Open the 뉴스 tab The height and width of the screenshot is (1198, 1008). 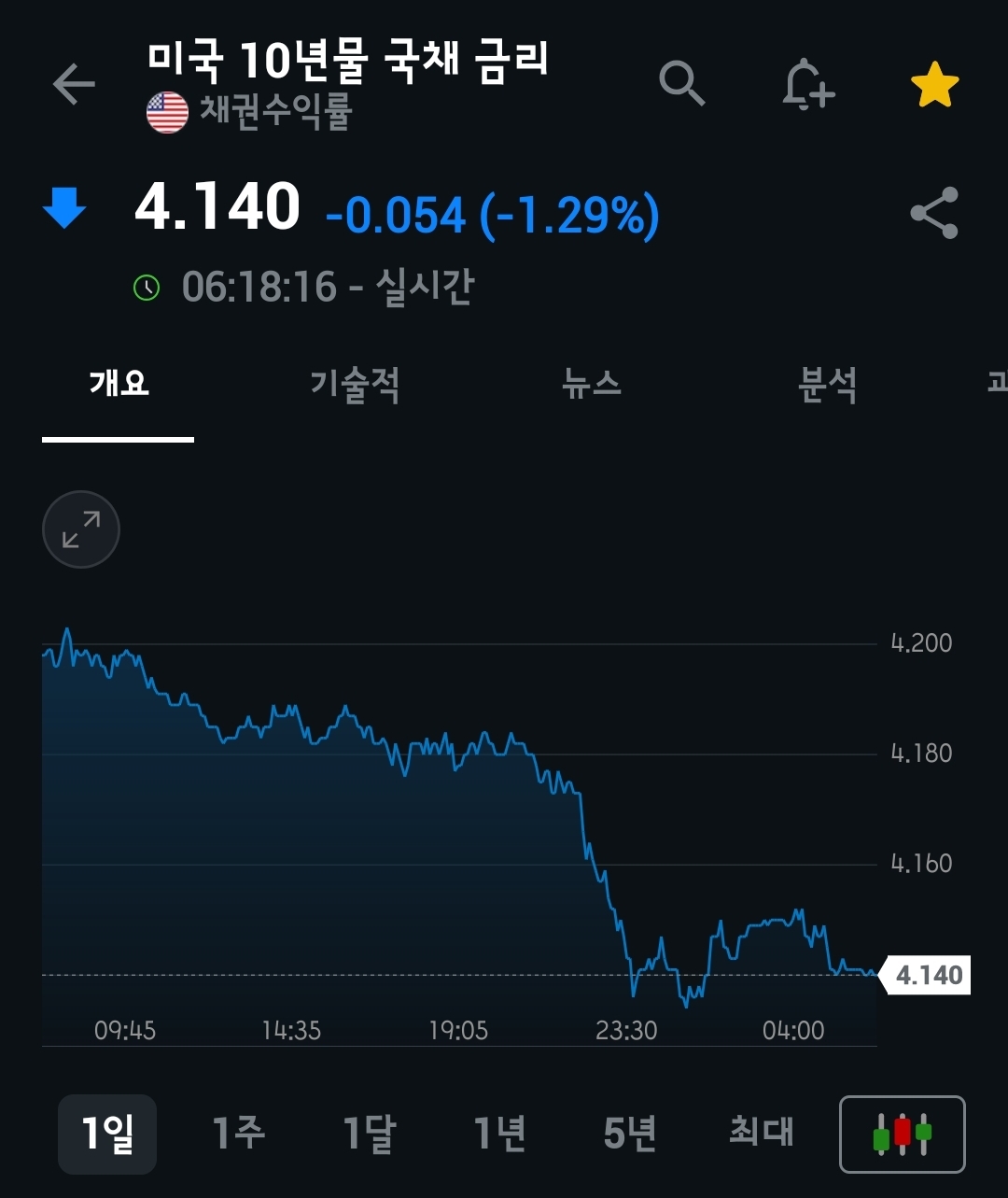click(x=592, y=384)
